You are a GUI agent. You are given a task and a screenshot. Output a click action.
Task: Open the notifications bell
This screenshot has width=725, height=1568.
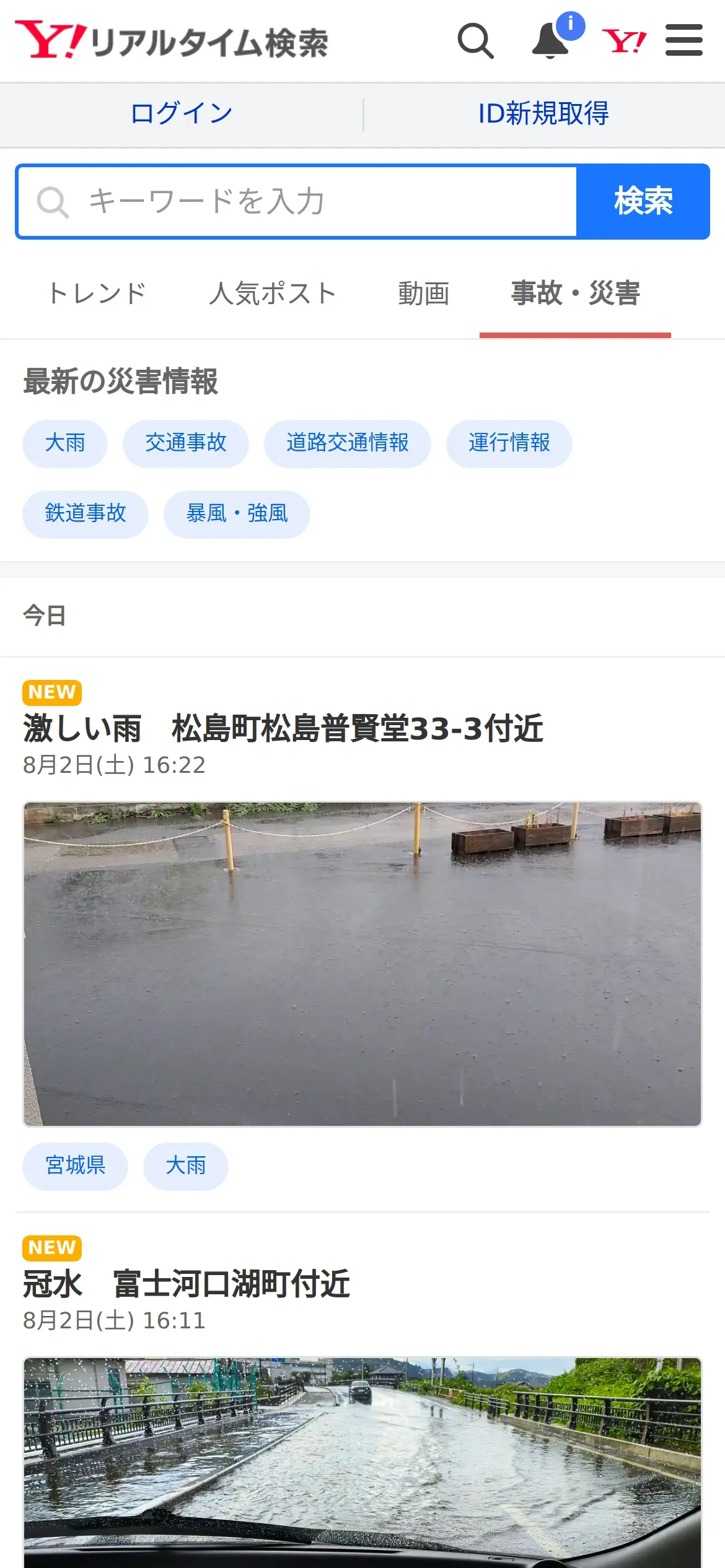click(550, 41)
